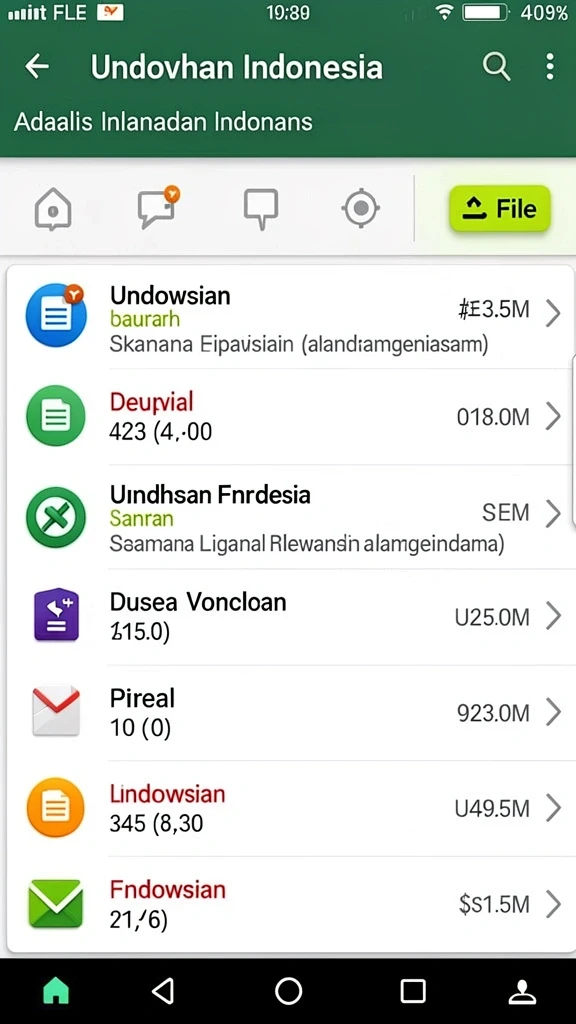Open the Uındhsan Fnrdesia row
Viewport: 576px width, 1024px height.
tap(291, 517)
